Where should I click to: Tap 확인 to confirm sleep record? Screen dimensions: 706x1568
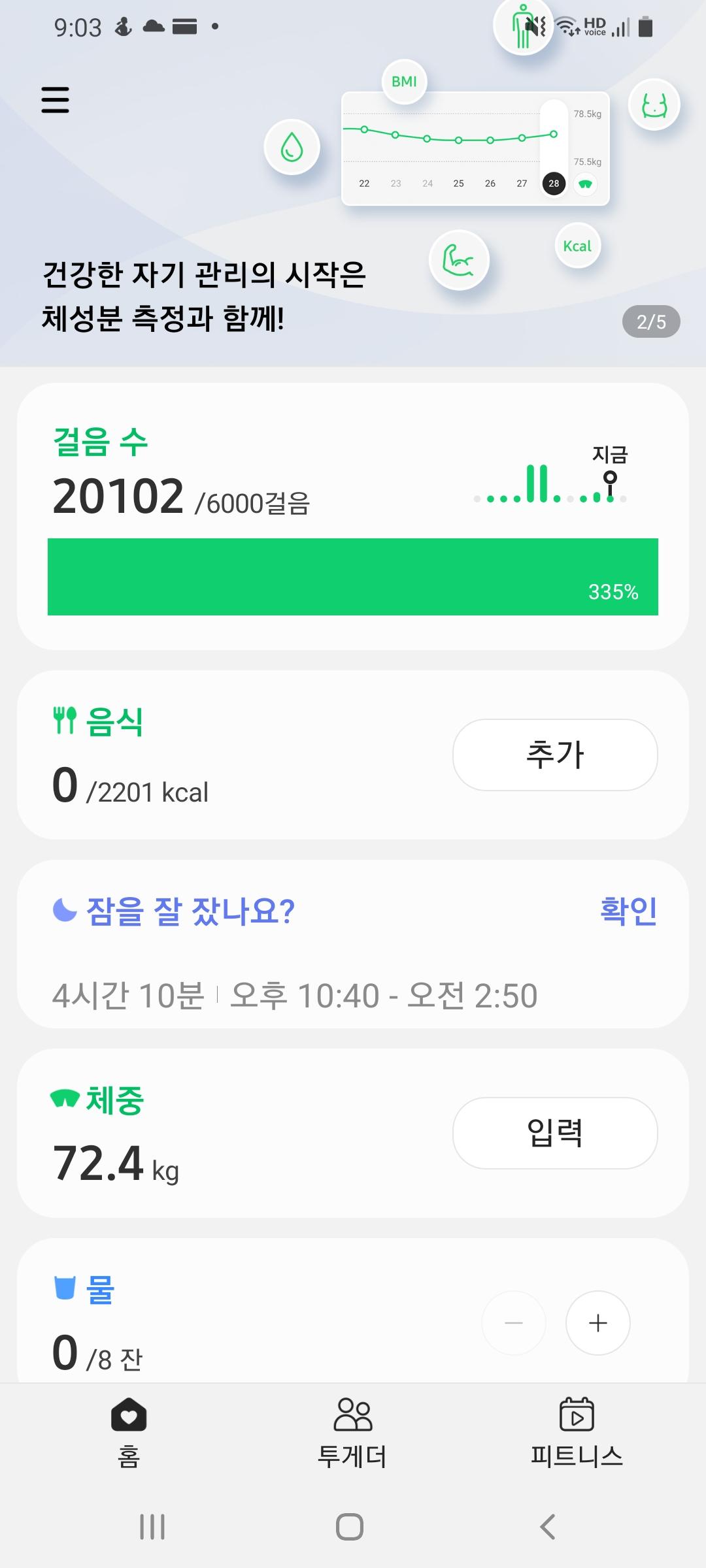(x=628, y=911)
